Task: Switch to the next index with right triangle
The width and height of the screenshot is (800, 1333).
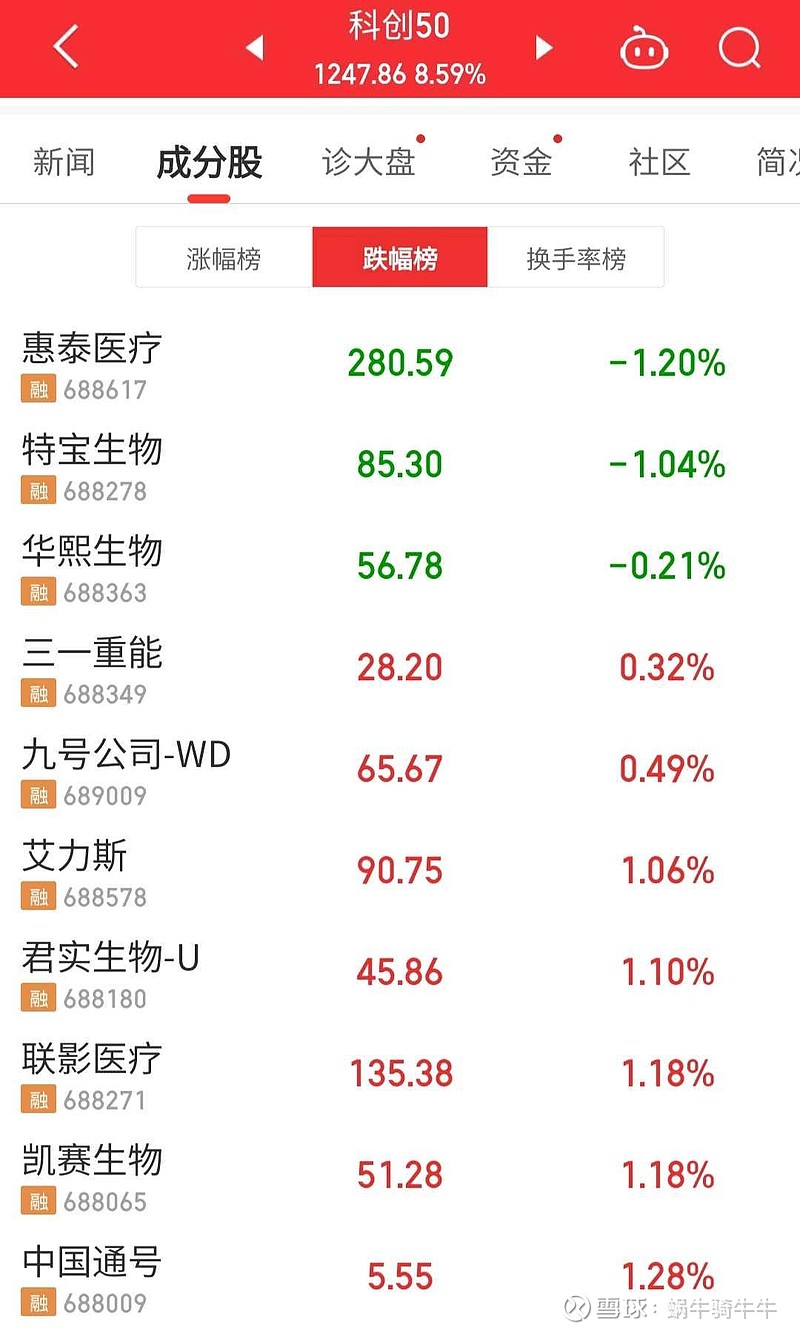Action: 544,47
